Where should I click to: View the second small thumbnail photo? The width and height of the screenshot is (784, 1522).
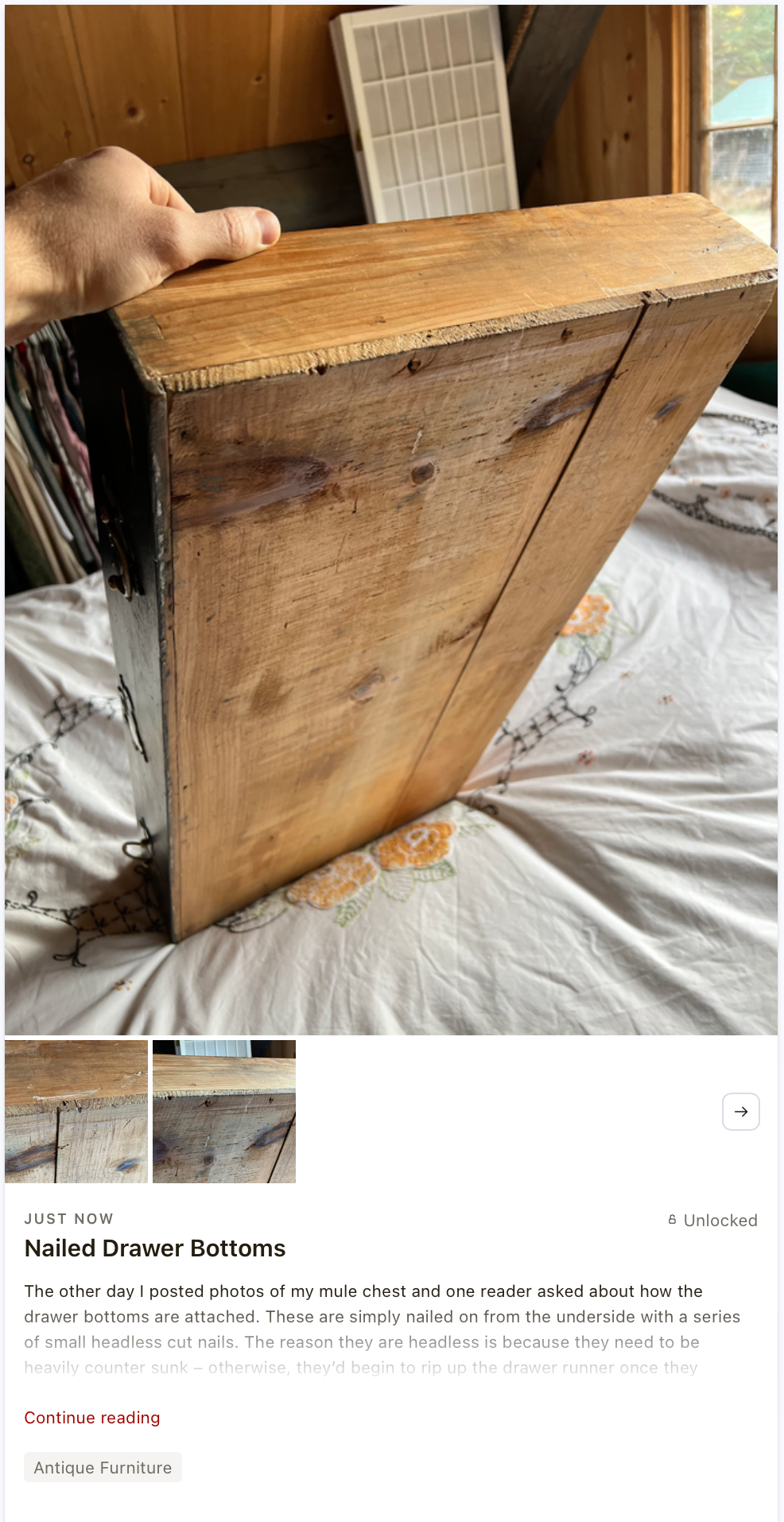224,1111
